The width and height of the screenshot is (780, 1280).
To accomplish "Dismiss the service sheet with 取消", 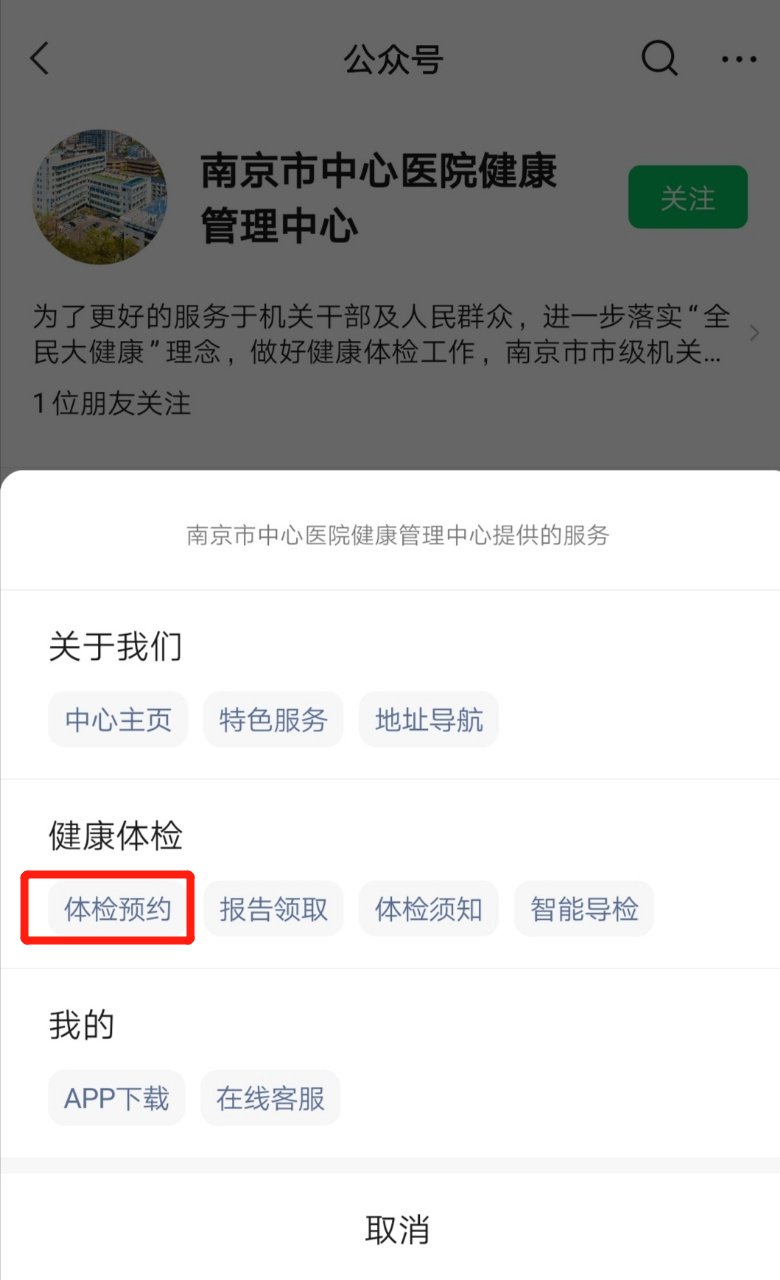I will (x=397, y=1229).
